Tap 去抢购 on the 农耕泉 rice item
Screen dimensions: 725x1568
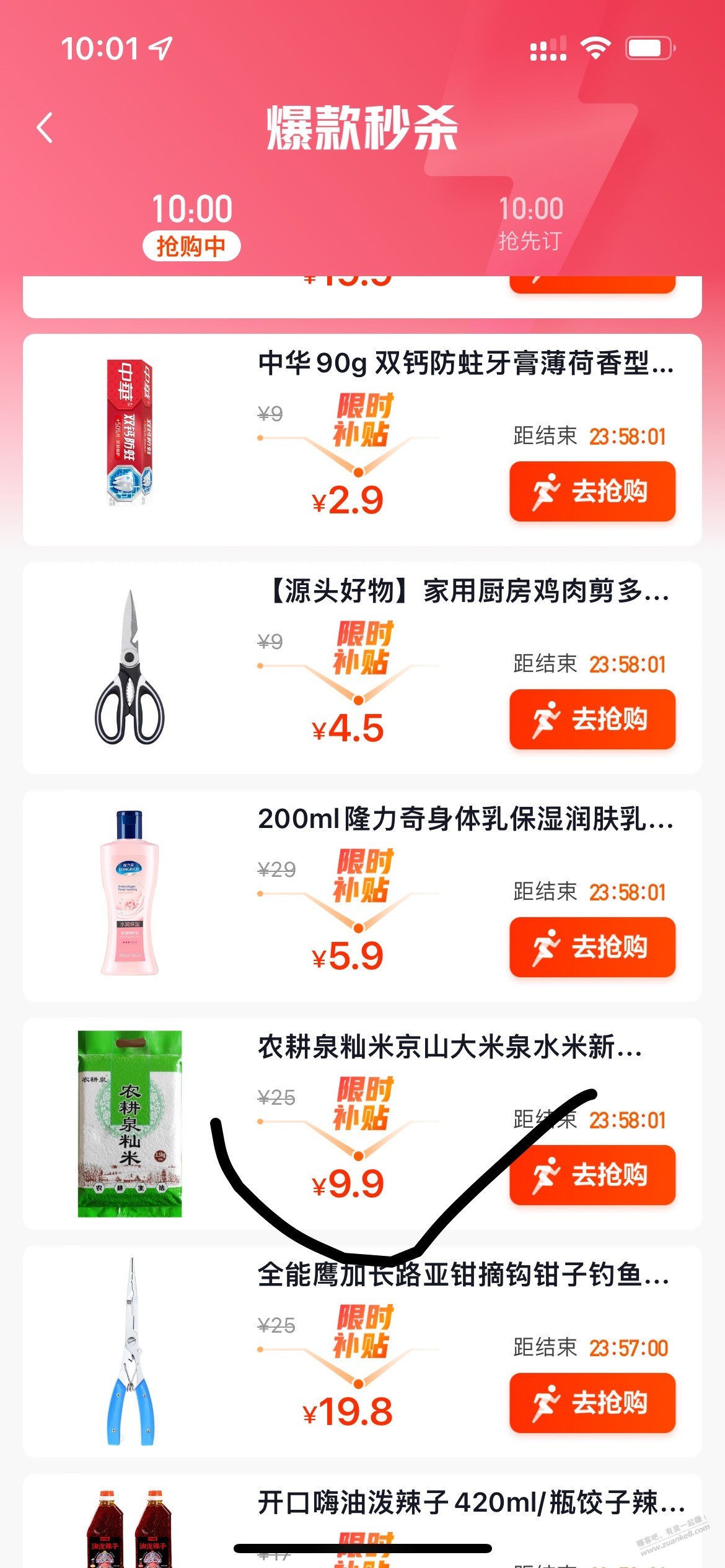click(592, 1175)
